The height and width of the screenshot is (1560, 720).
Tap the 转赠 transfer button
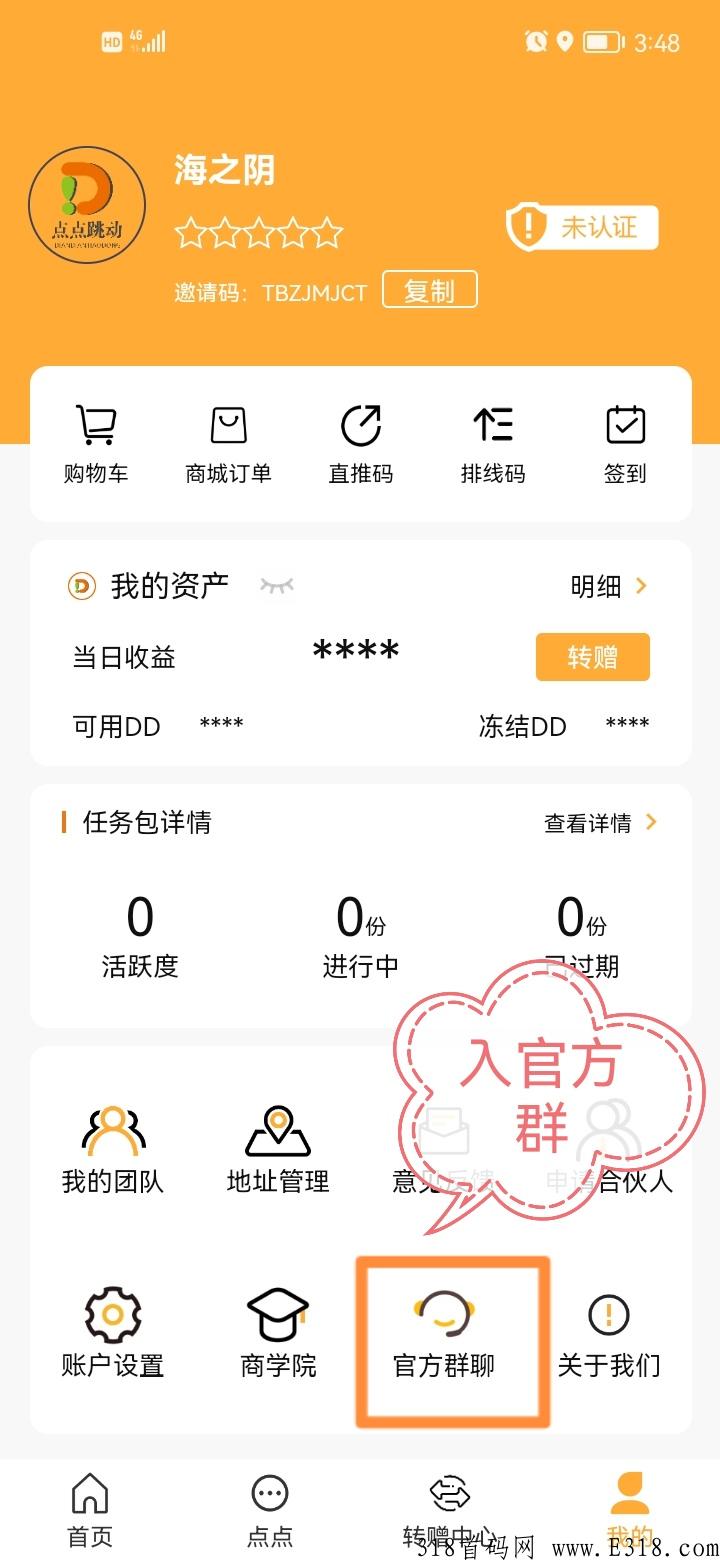[592, 657]
